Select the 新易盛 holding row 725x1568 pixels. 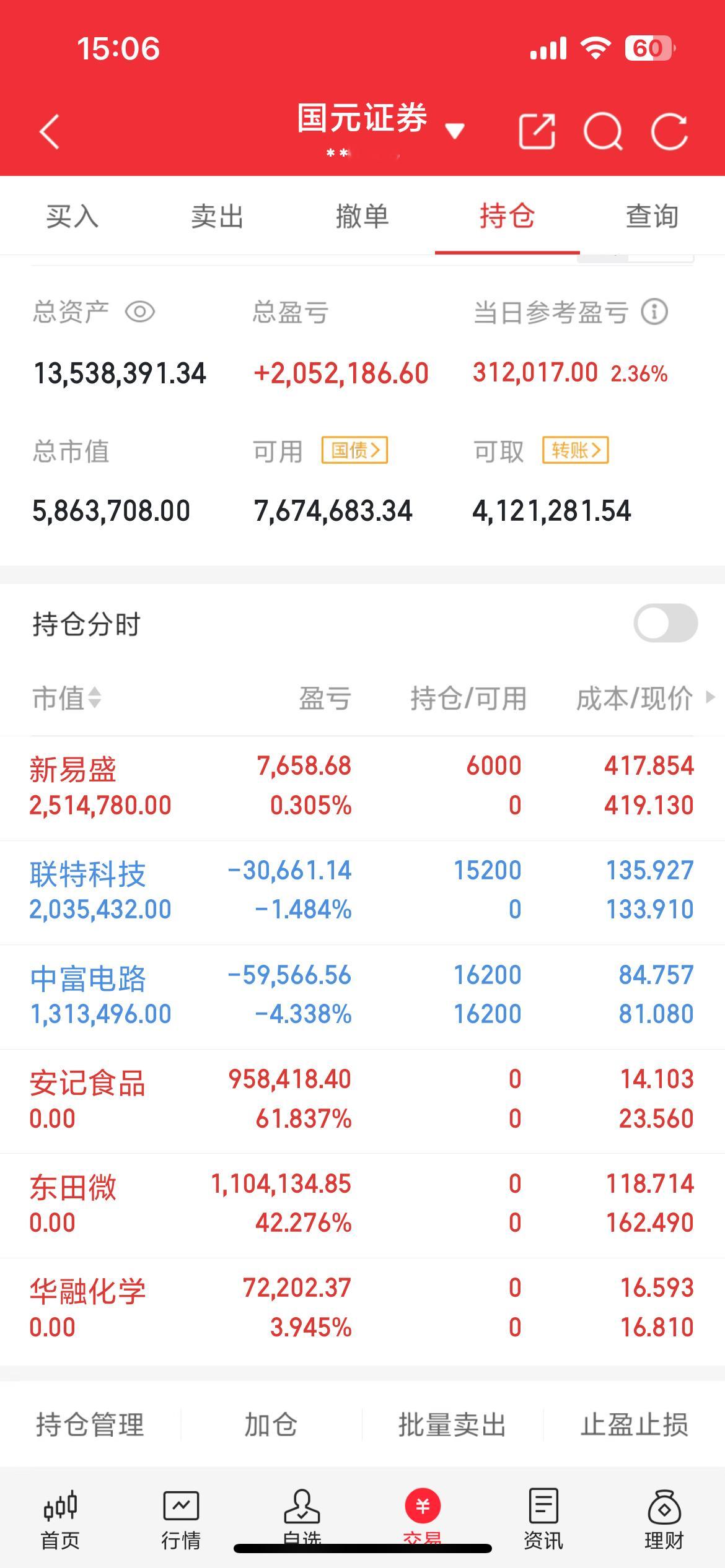coord(248,786)
